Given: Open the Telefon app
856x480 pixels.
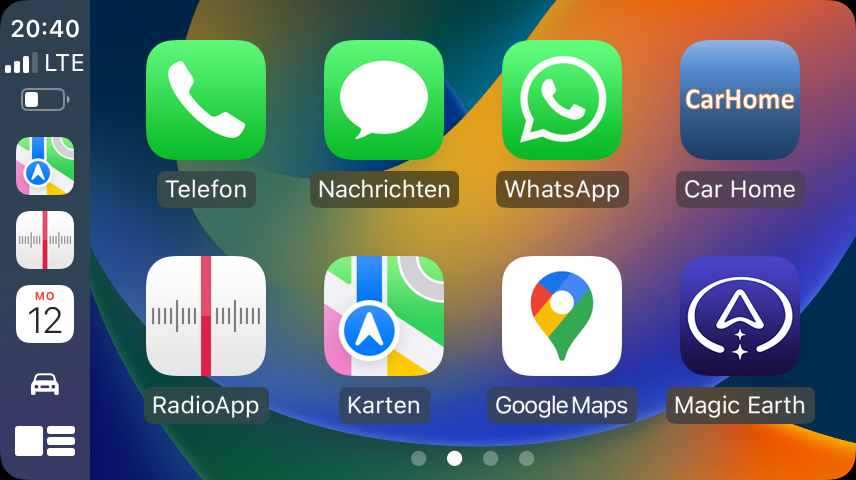Looking at the screenshot, I should pyautogui.click(x=206, y=100).
